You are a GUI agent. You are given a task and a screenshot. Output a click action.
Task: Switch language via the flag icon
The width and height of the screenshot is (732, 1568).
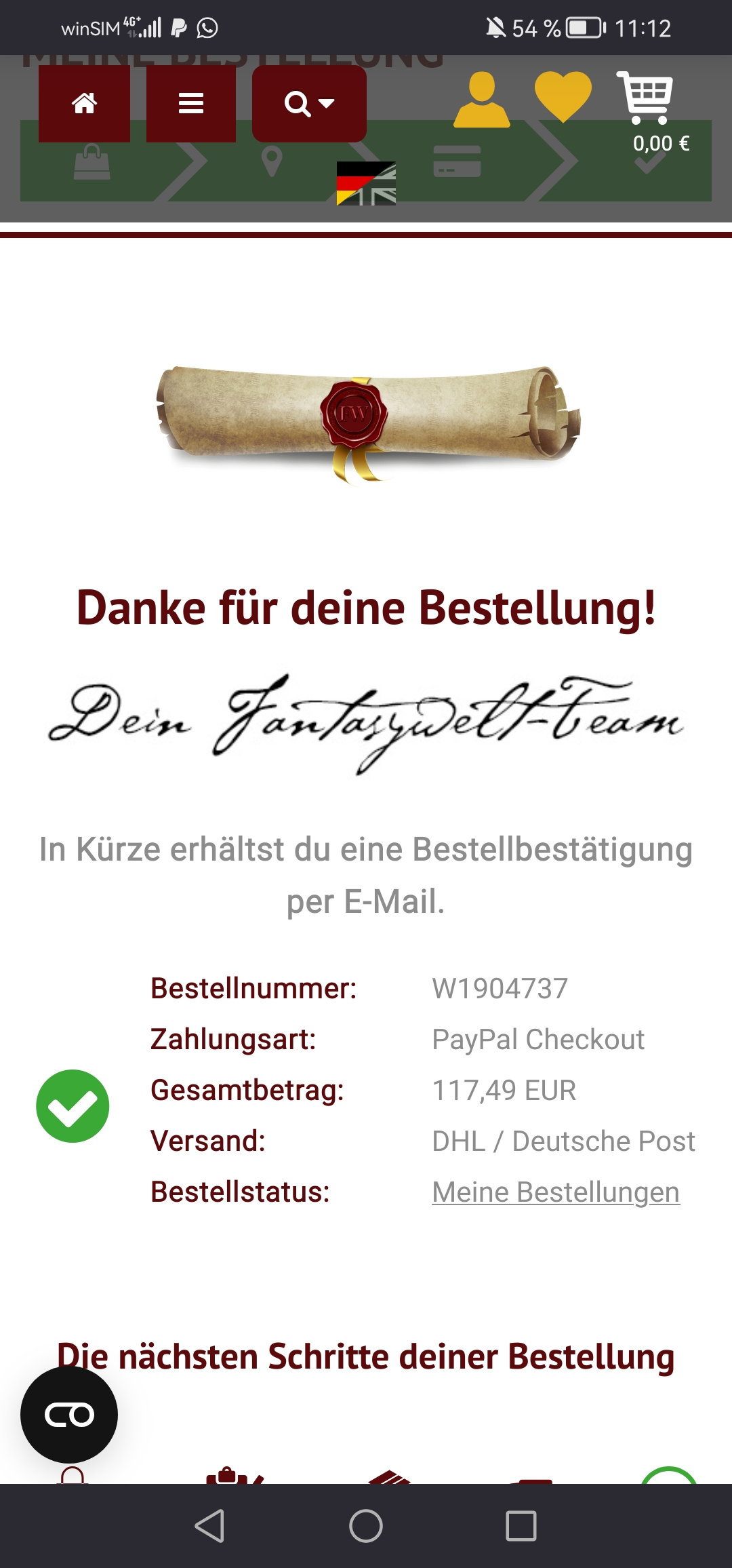[366, 183]
